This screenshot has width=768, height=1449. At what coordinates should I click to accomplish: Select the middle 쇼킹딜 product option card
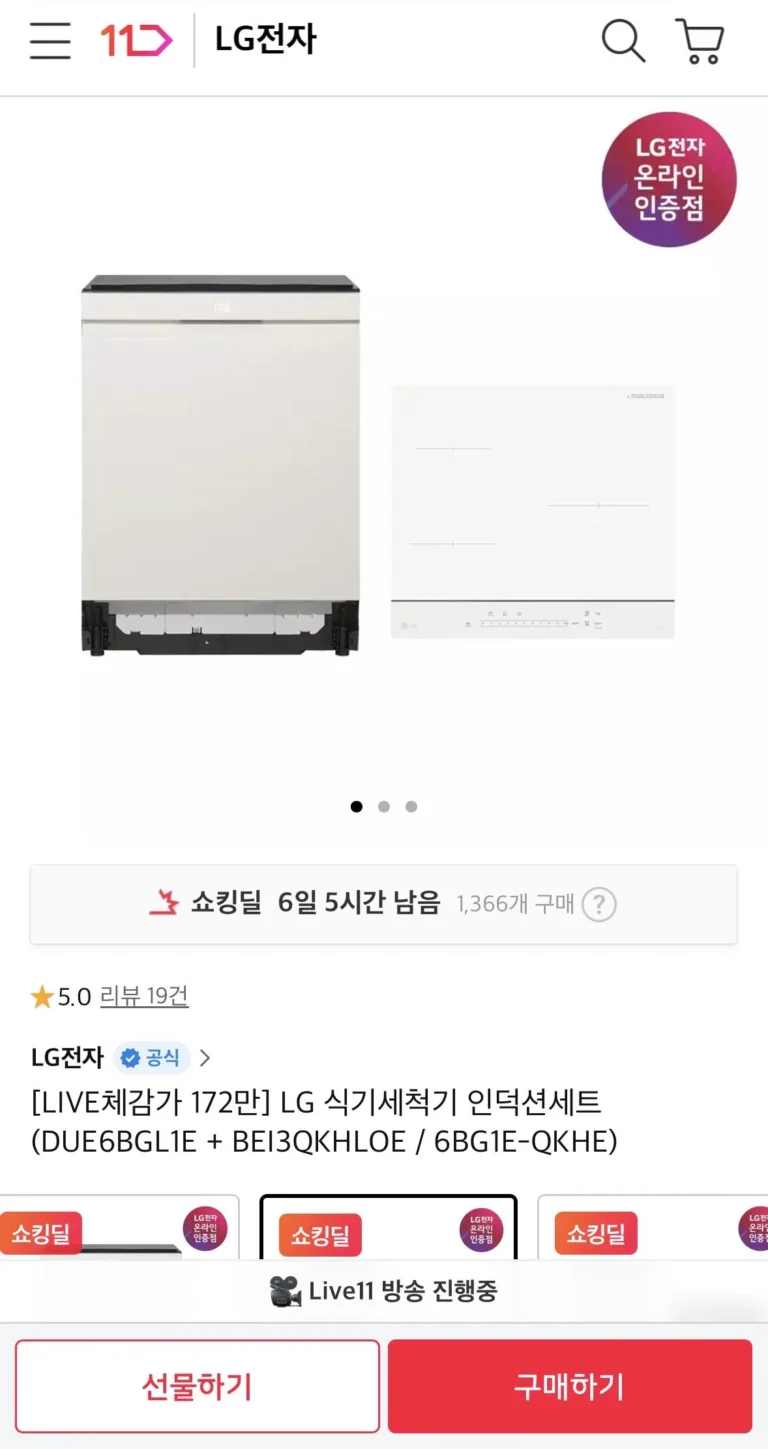tap(388, 1227)
